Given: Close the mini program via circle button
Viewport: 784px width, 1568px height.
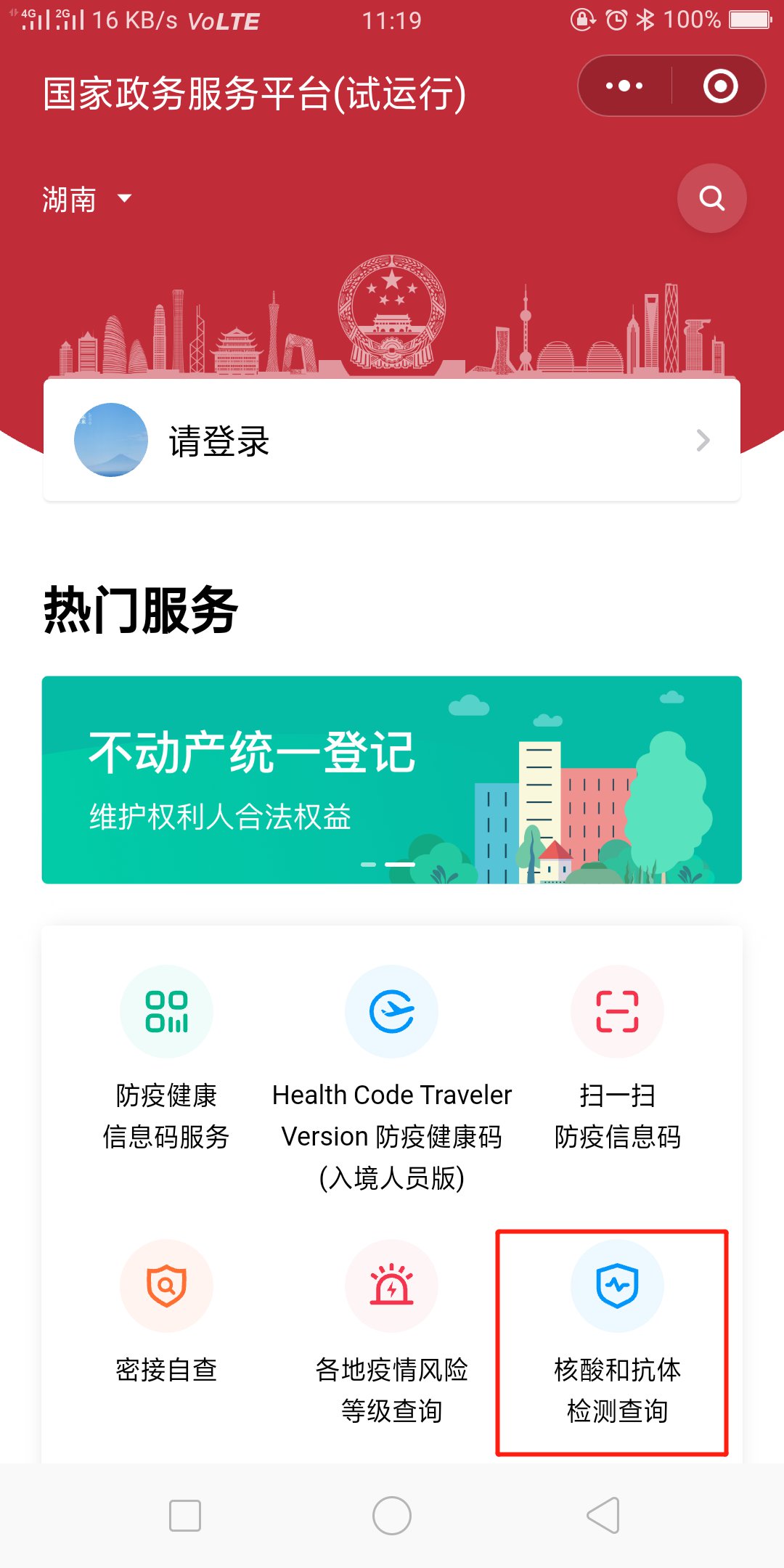Looking at the screenshot, I should pyautogui.click(x=720, y=86).
